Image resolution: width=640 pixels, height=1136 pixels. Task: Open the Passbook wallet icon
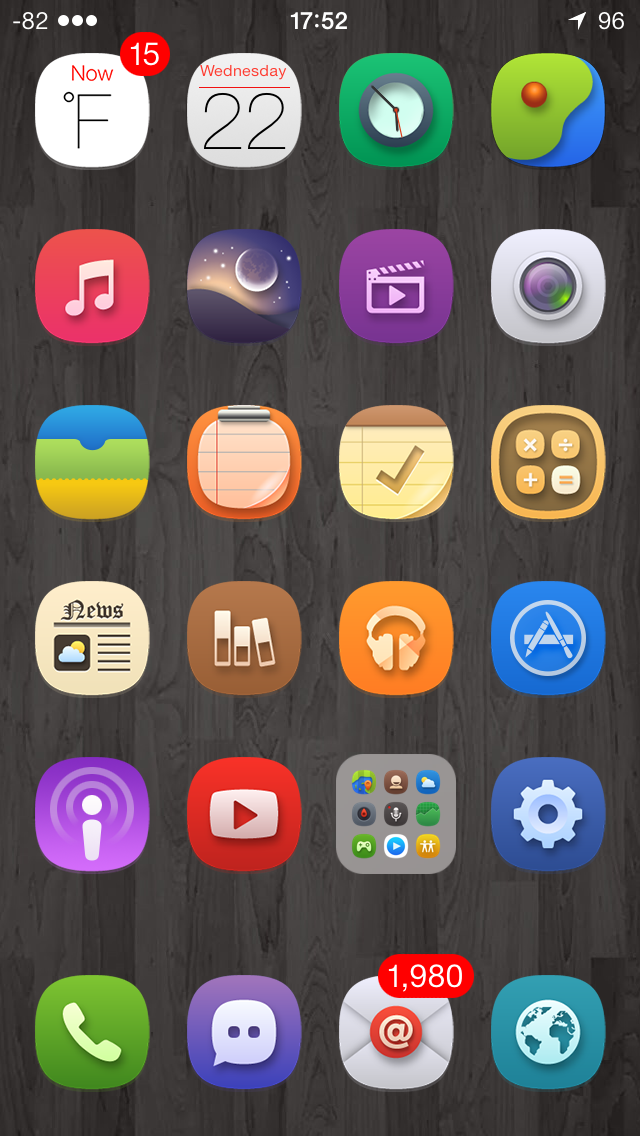tap(92, 462)
